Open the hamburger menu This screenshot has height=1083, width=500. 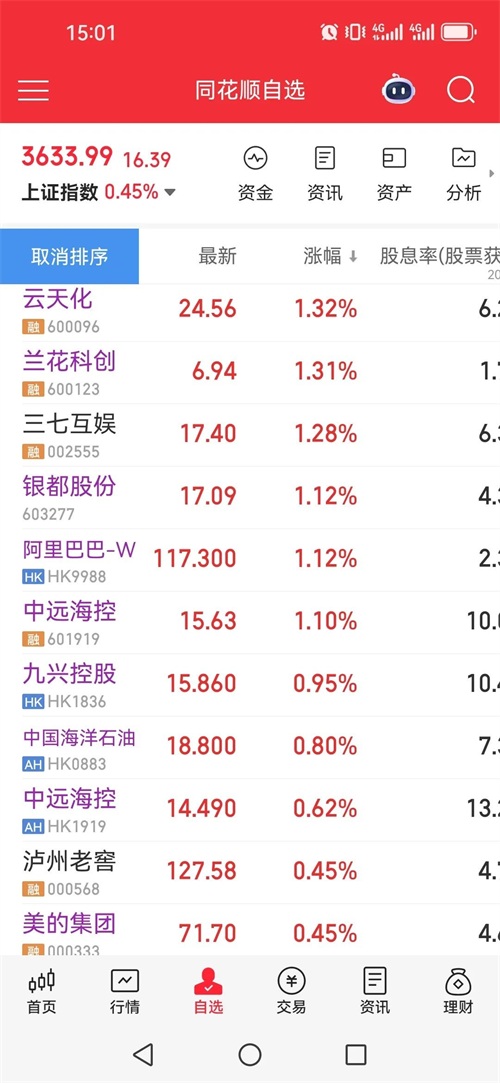[33, 90]
